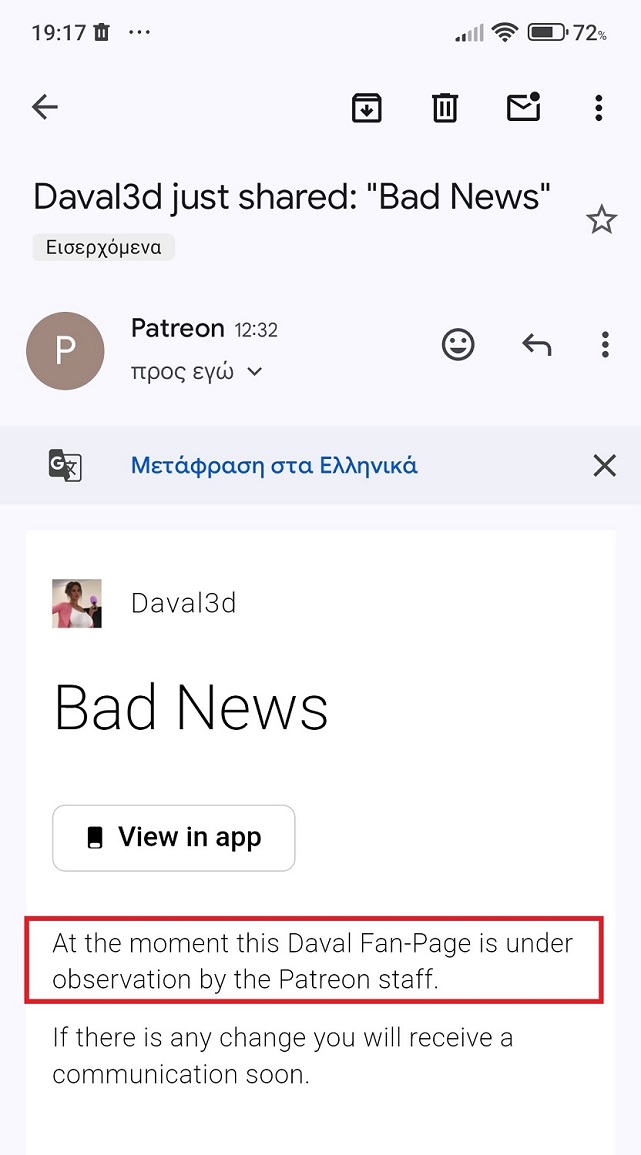Tap the Εισερχόμενα label chip

(103, 248)
